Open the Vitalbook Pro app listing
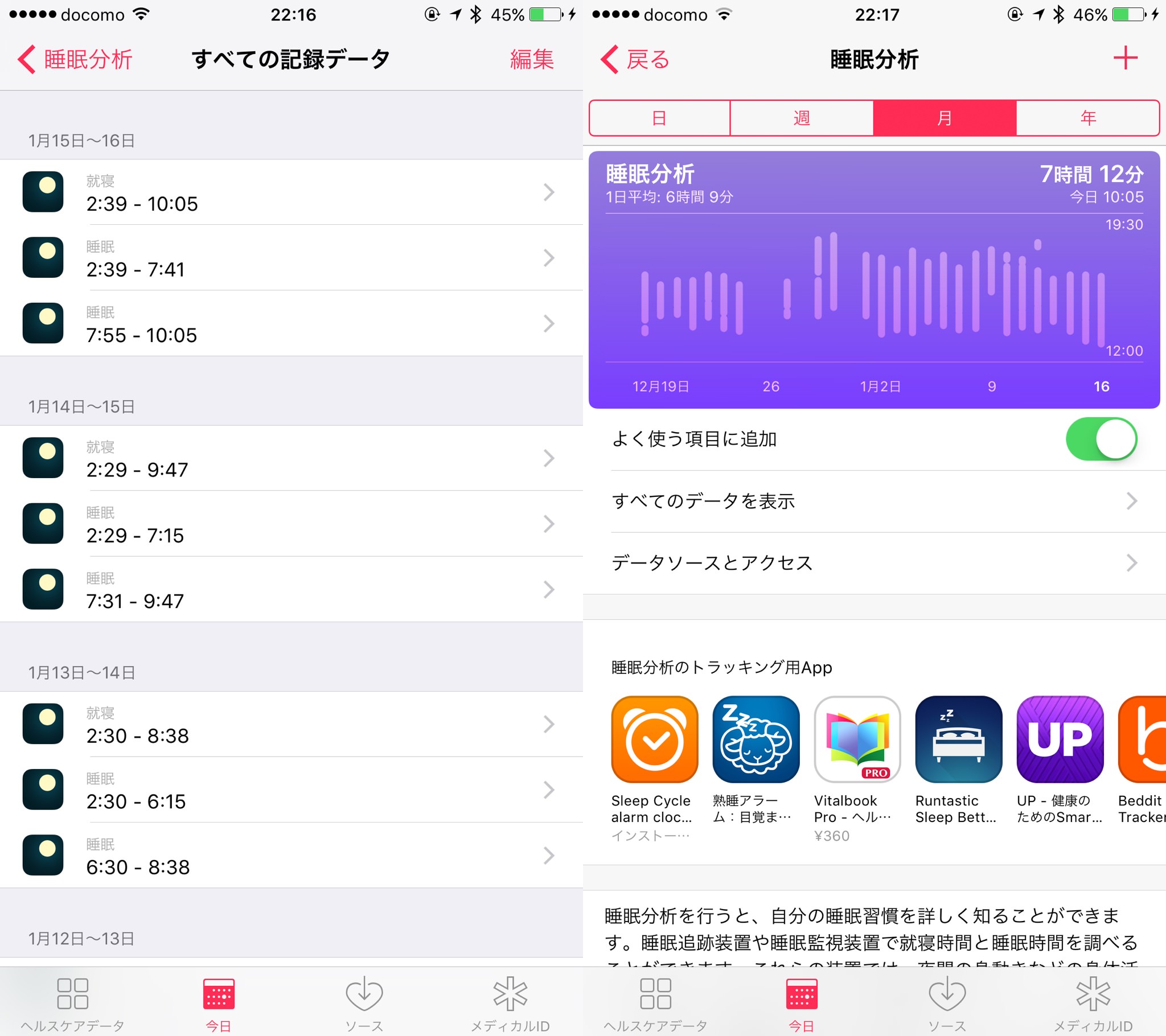The image size is (1166, 1036). tap(857, 739)
